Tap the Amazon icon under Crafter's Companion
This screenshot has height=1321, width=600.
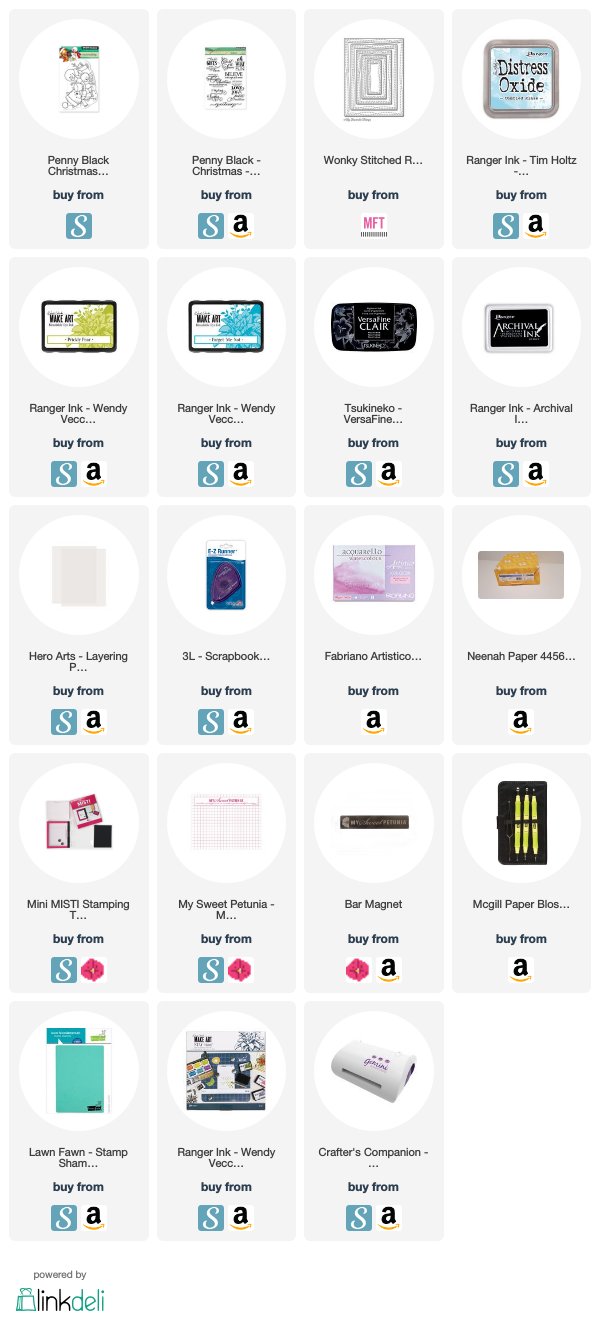tap(388, 1218)
